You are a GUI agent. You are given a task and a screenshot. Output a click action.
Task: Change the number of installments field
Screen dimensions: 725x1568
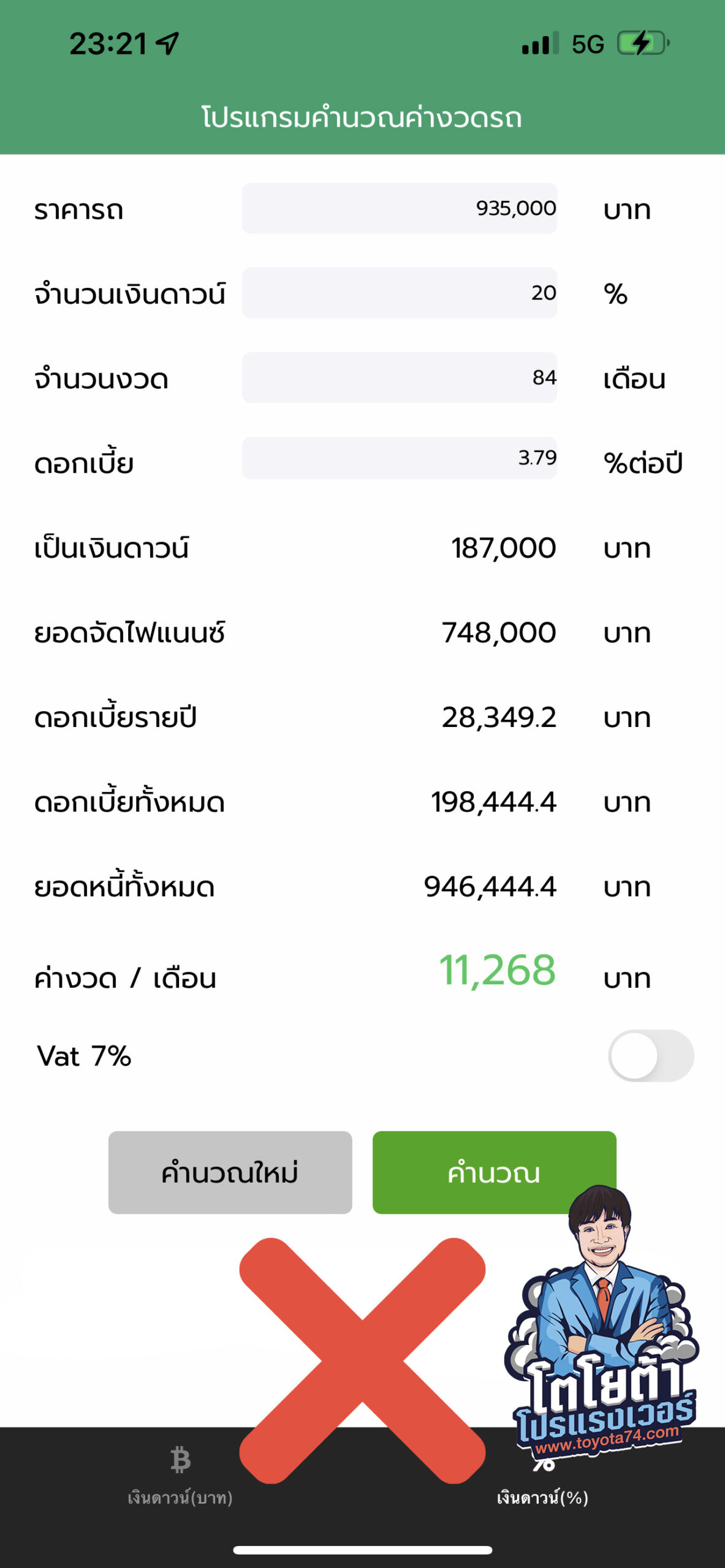pos(399,377)
